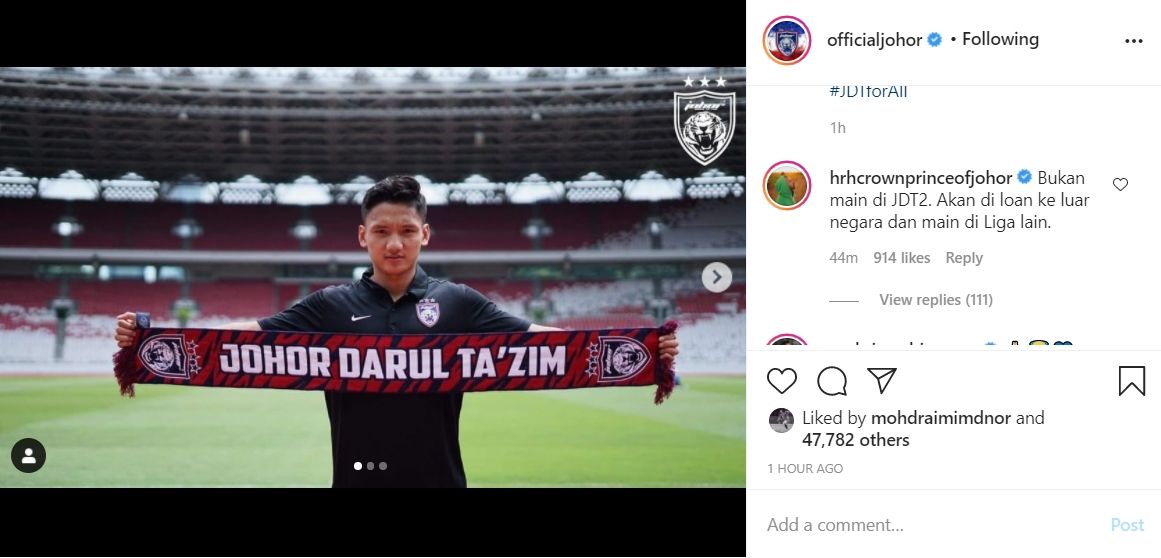
Task: Show tagged people on the photo
Action: (28, 456)
